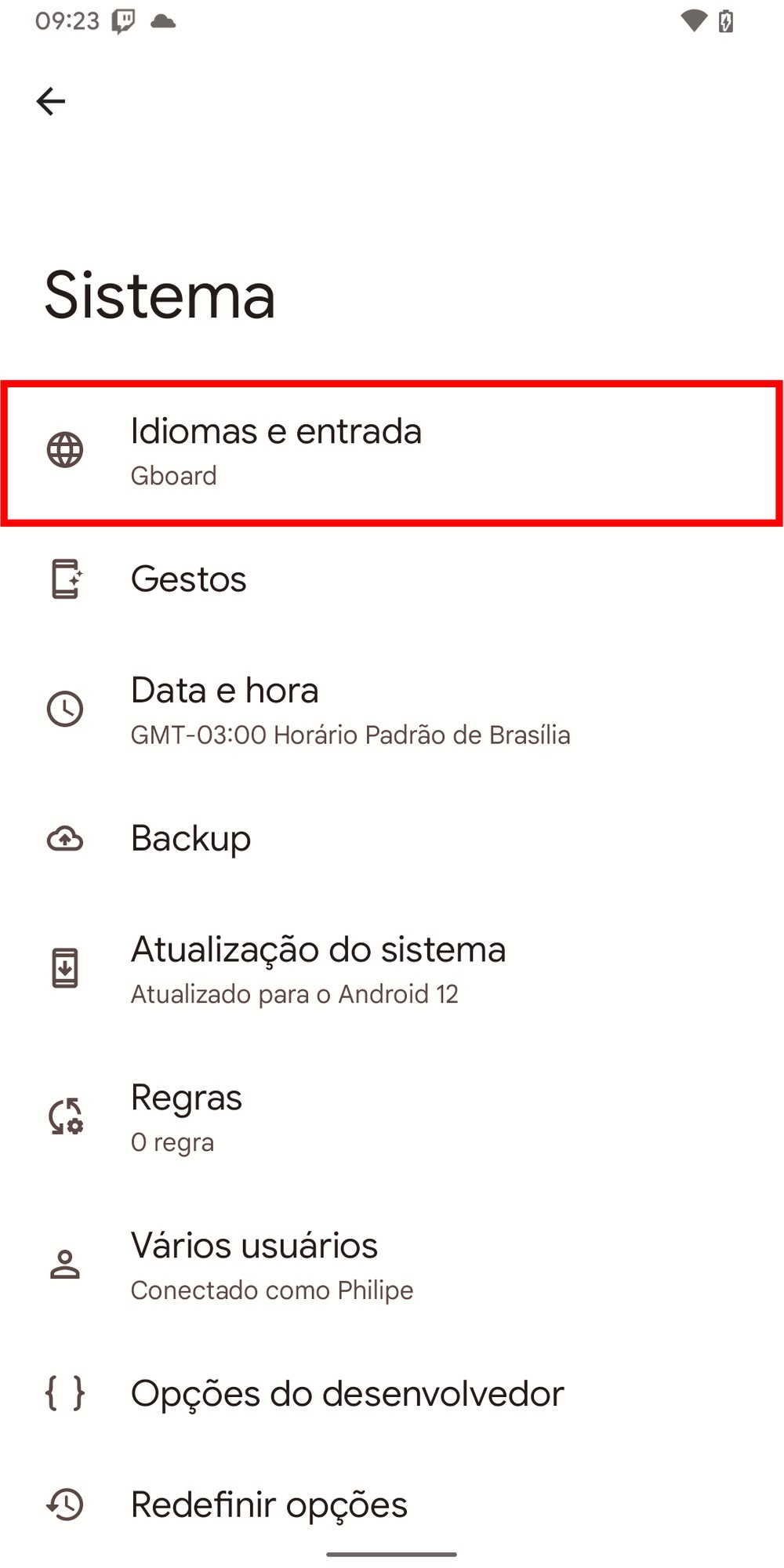The width and height of the screenshot is (784, 1568).
Task: Open Opções do desenvolvedor
Action: (347, 1394)
